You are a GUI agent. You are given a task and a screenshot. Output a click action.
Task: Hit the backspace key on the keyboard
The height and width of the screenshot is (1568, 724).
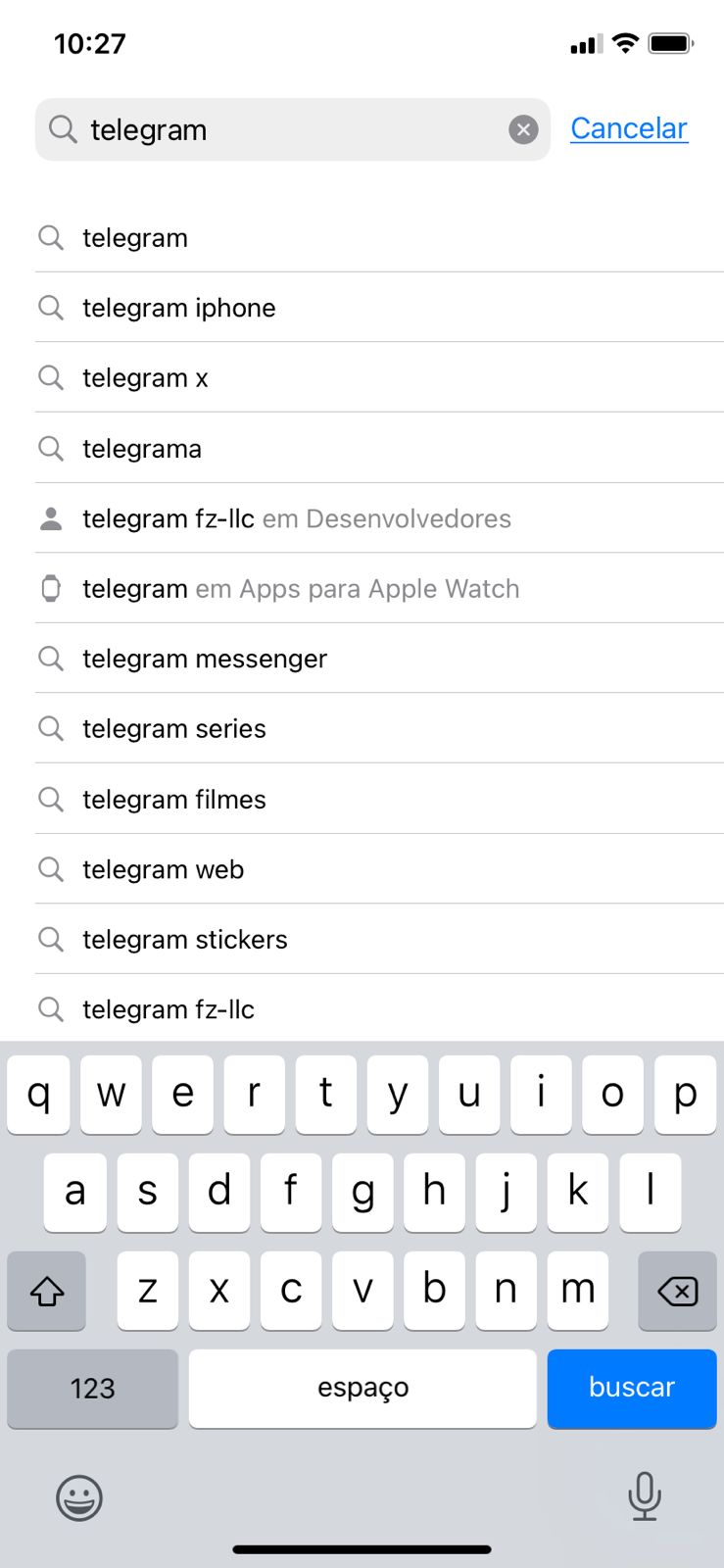677,1291
